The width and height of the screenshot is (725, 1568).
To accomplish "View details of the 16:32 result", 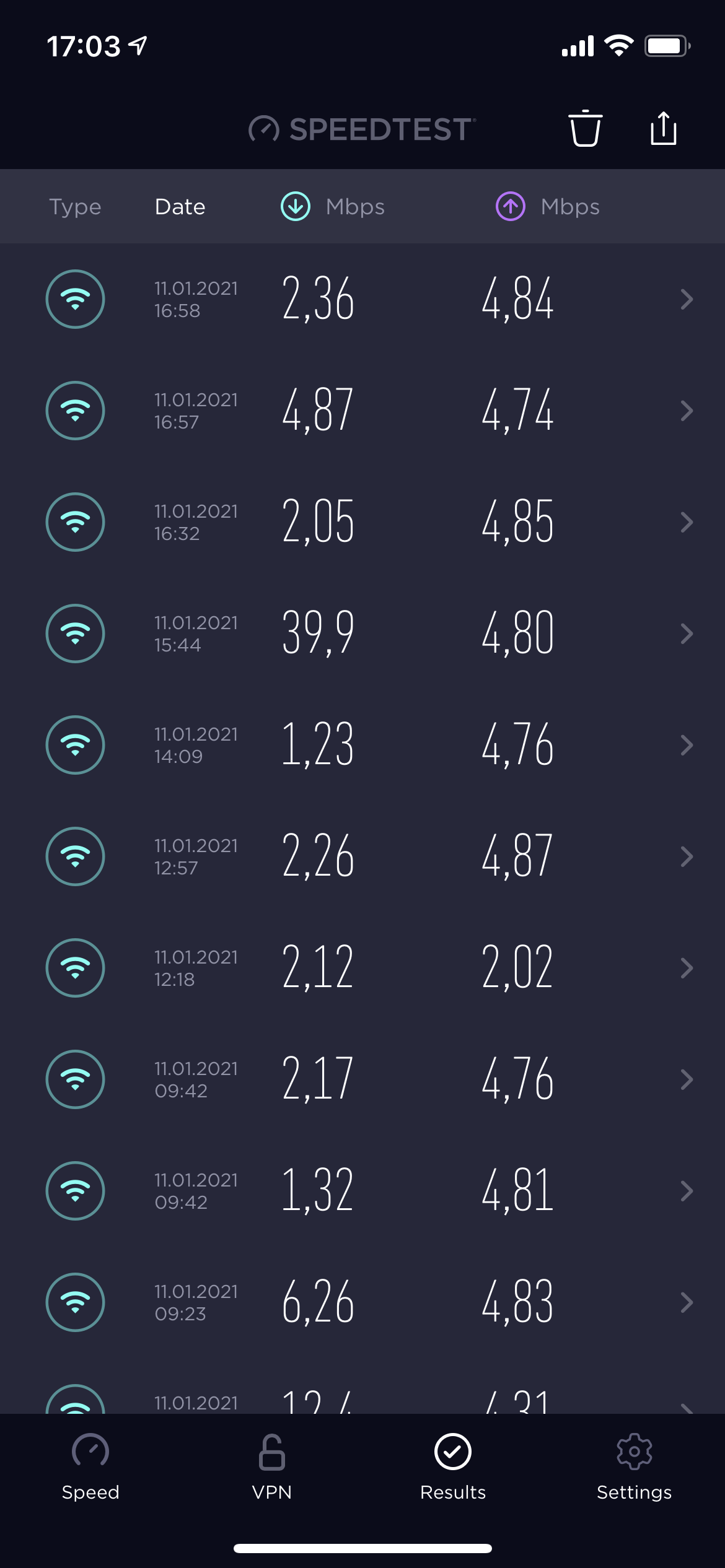I will click(362, 522).
